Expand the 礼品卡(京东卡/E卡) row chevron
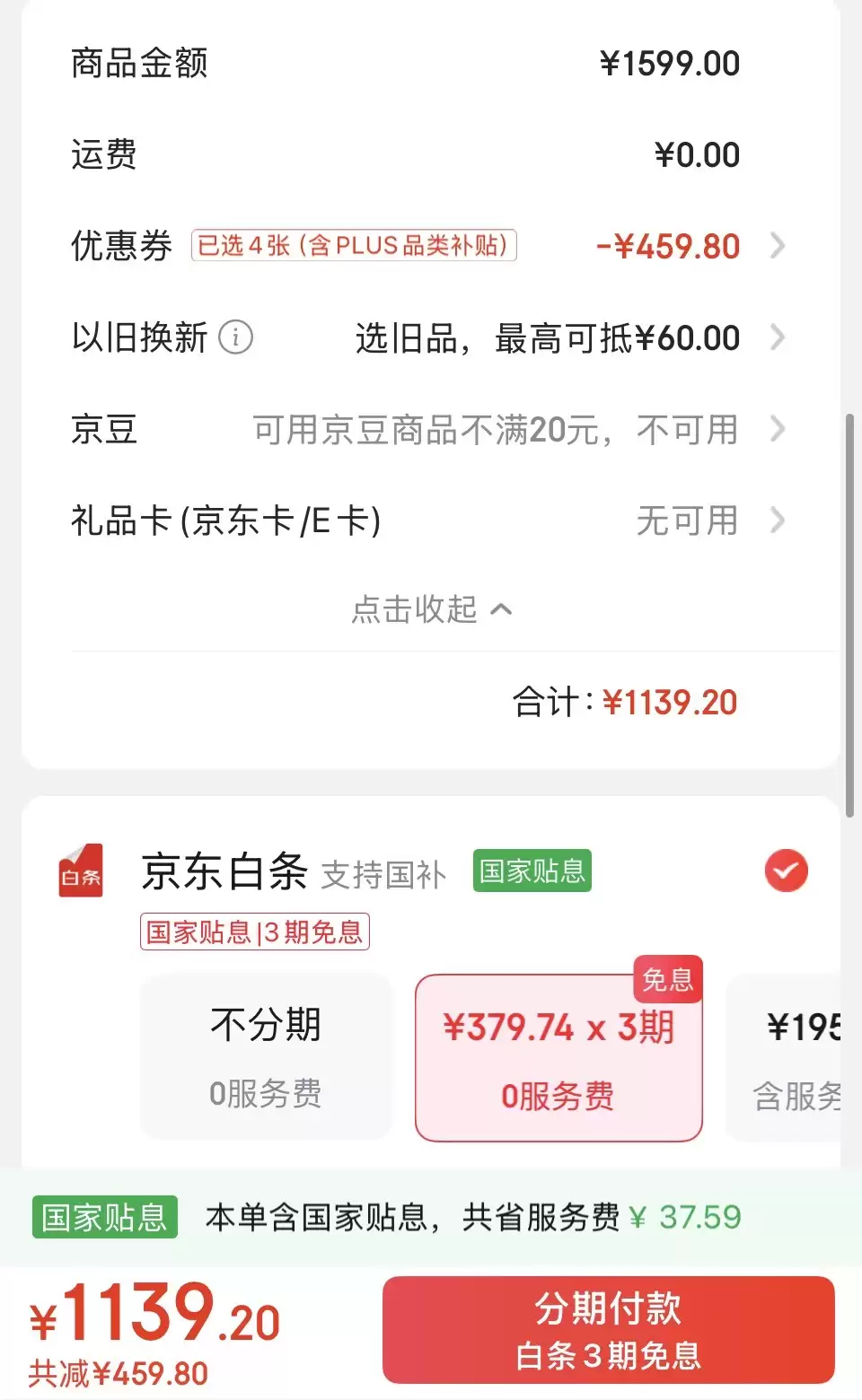Viewport: 862px width, 1400px height. (x=776, y=521)
